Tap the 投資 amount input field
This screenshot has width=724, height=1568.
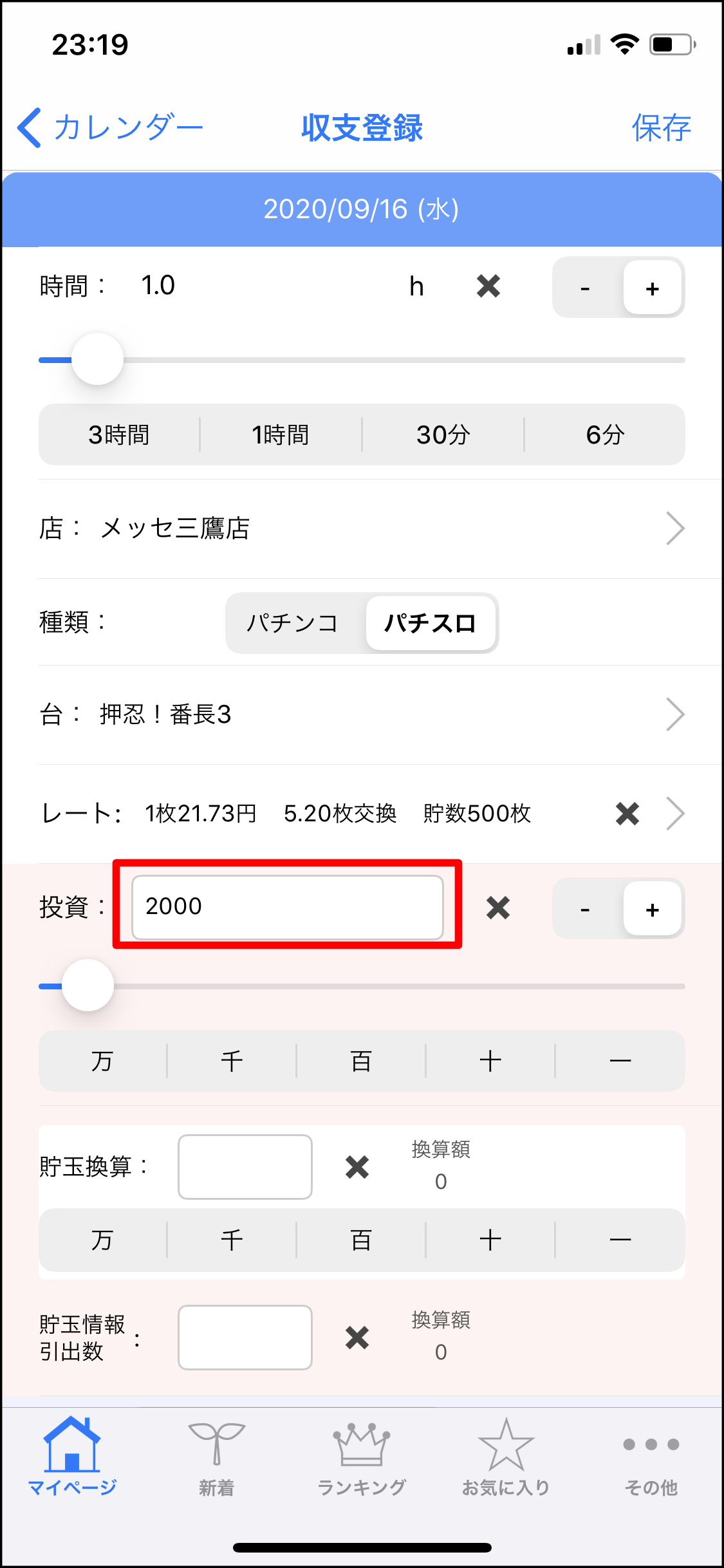click(x=288, y=907)
